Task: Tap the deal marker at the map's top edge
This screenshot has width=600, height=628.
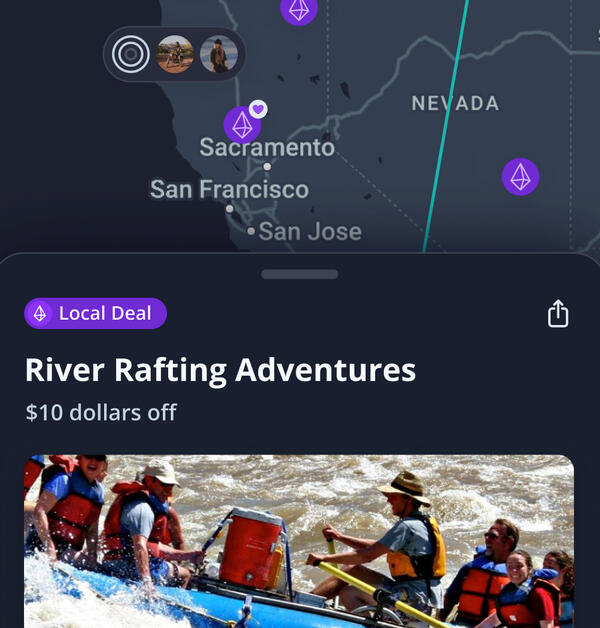Action: click(298, 10)
